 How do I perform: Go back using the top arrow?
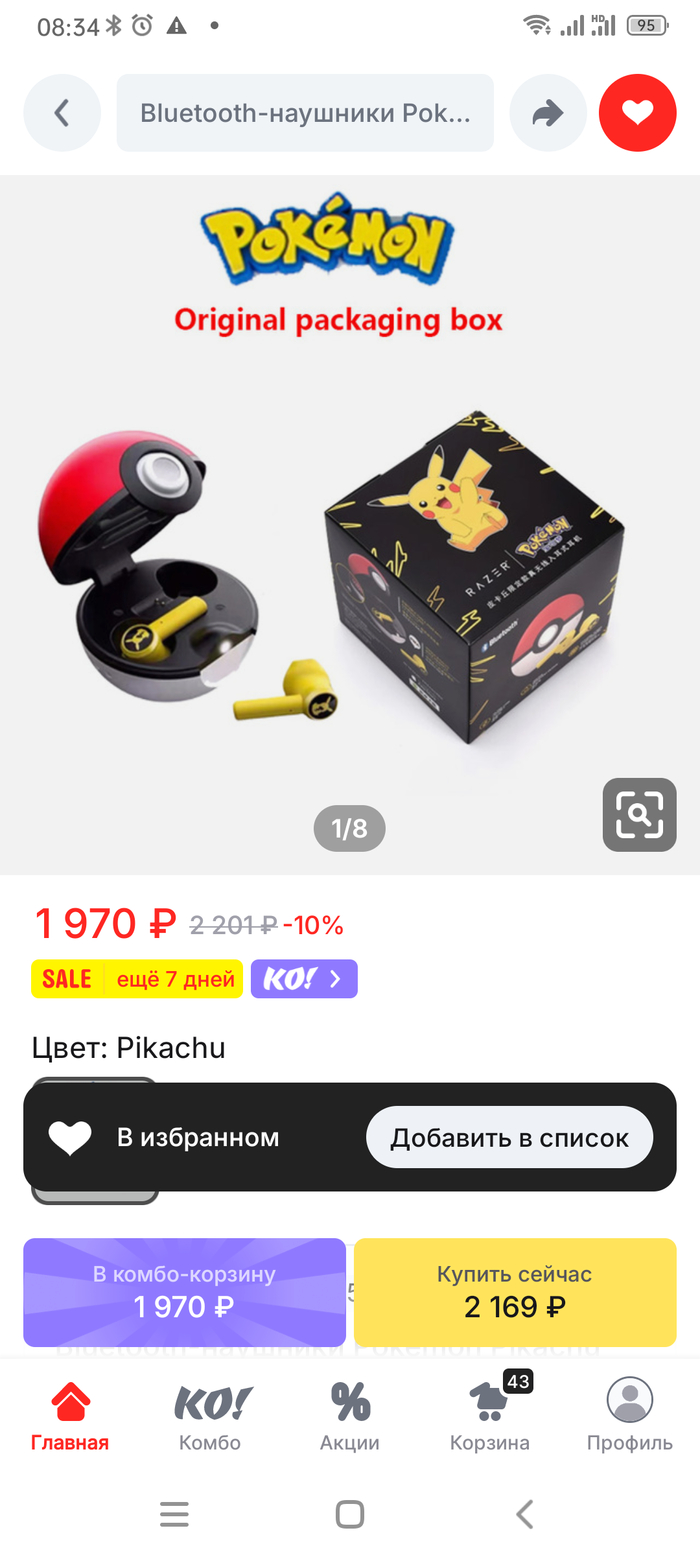62,113
